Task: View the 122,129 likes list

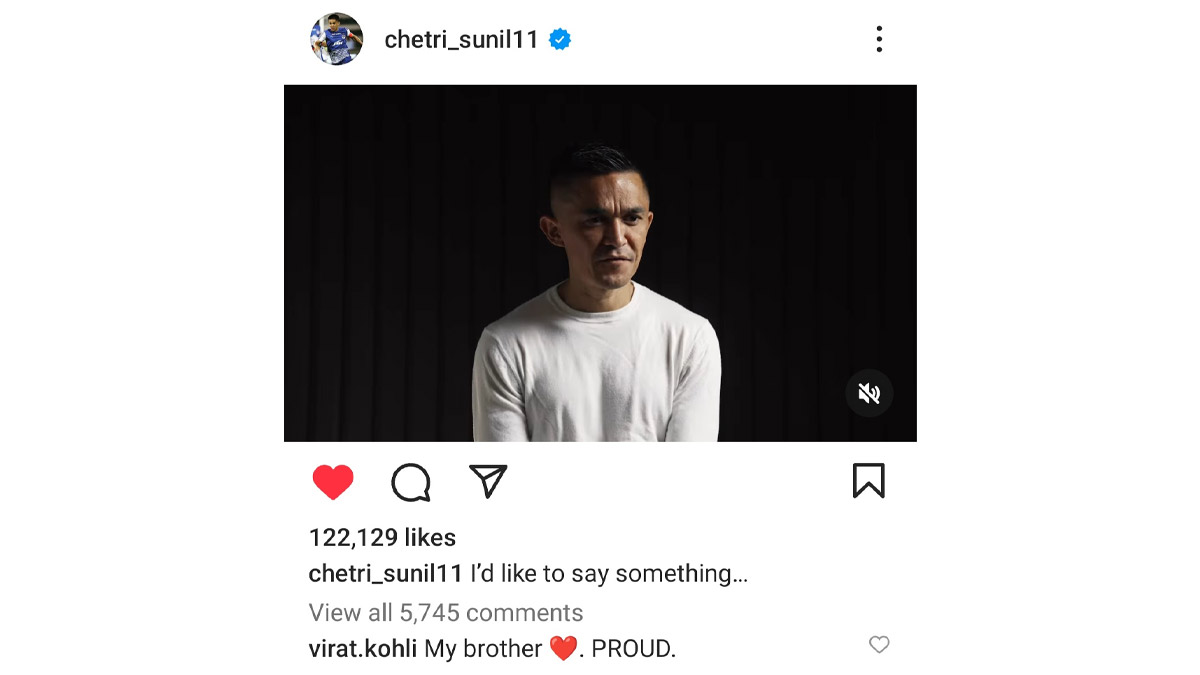Action: [x=382, y=537]
